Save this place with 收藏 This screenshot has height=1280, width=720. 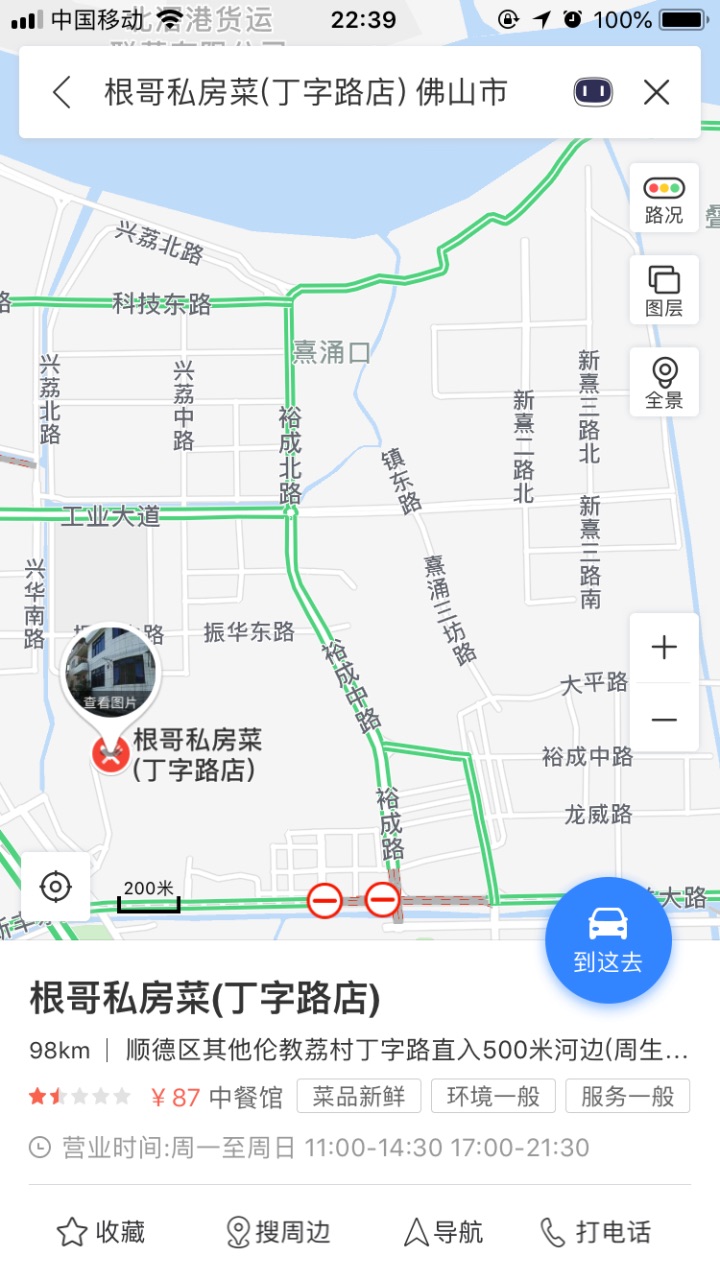[x=101, y=1232]
